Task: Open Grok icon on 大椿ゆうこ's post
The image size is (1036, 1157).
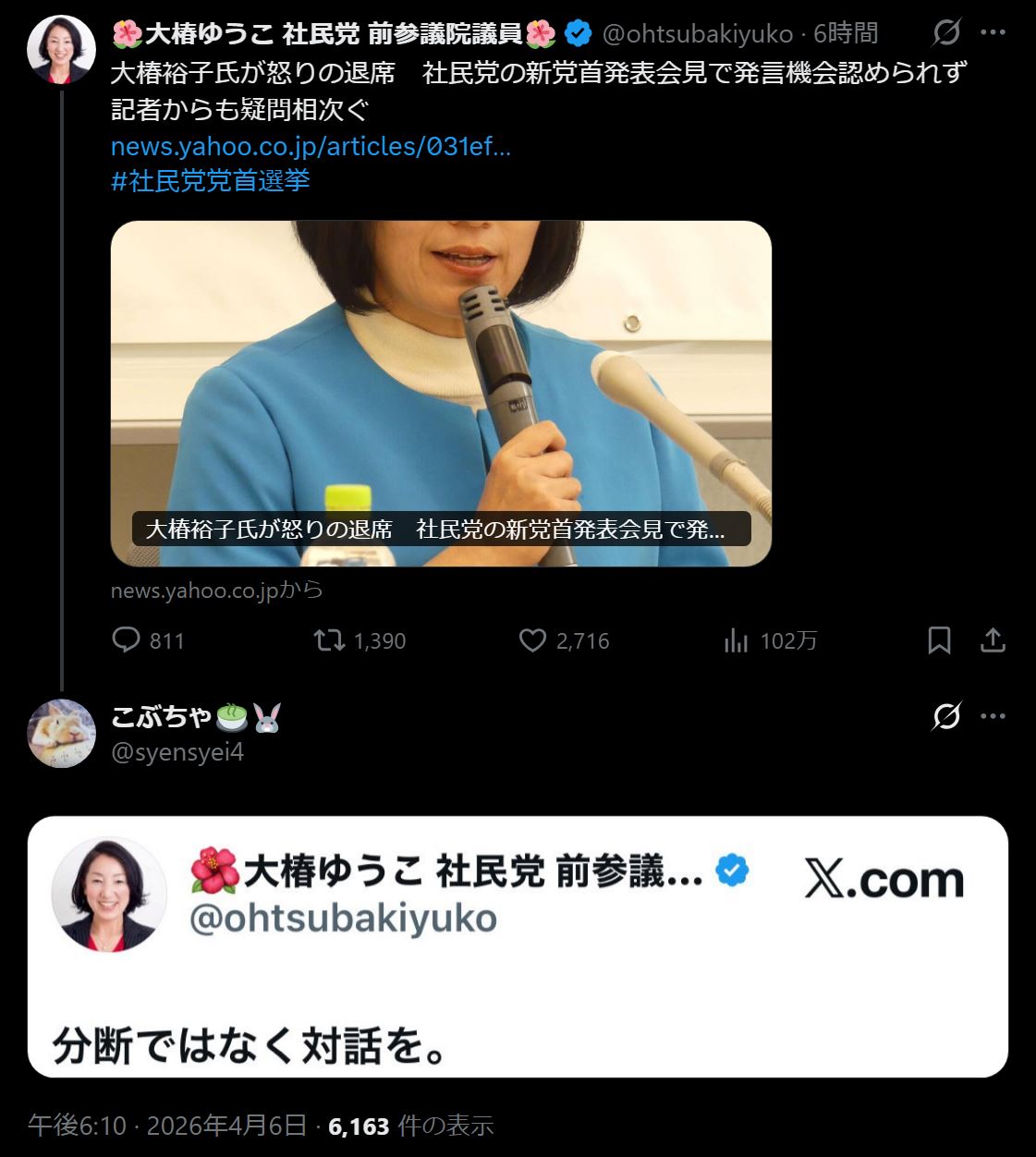Action: tap(946, 33)
